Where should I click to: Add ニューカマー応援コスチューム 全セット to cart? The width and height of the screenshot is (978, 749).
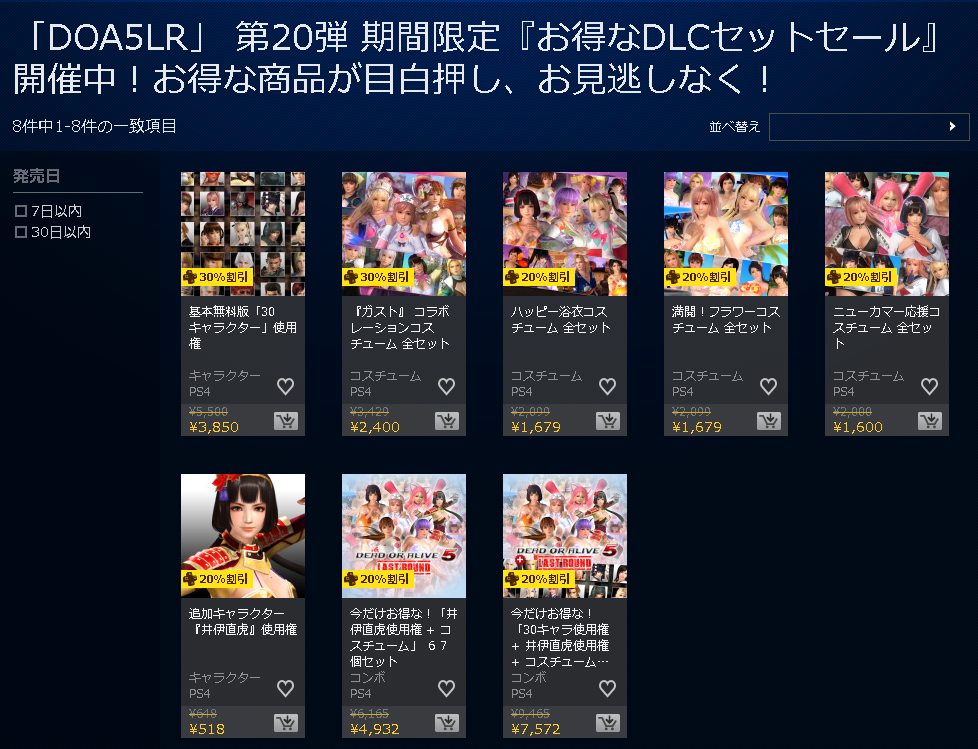pos(929,421)
